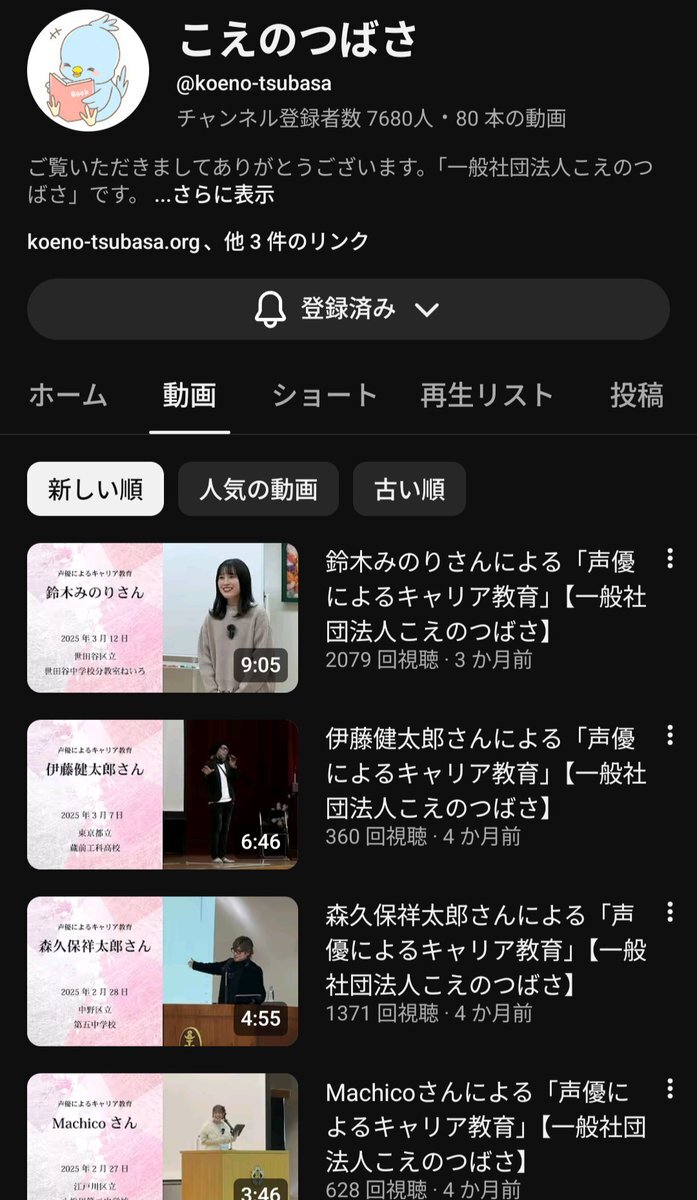Open more options for 伊藤健太郎さん video
Screen dimensions: 697x1200
tap(670, 736)
